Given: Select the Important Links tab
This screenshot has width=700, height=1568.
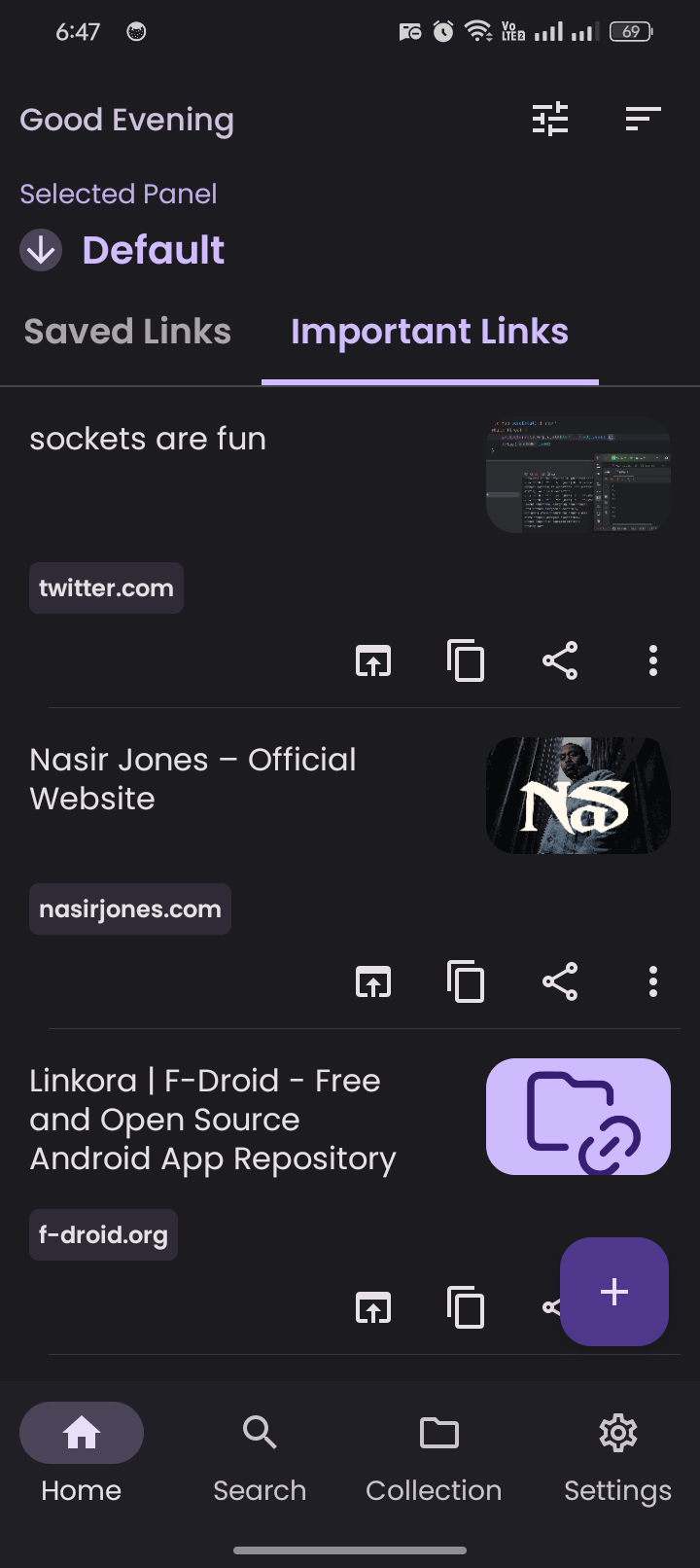Looking at the screenshot, I should coord(429,332).
